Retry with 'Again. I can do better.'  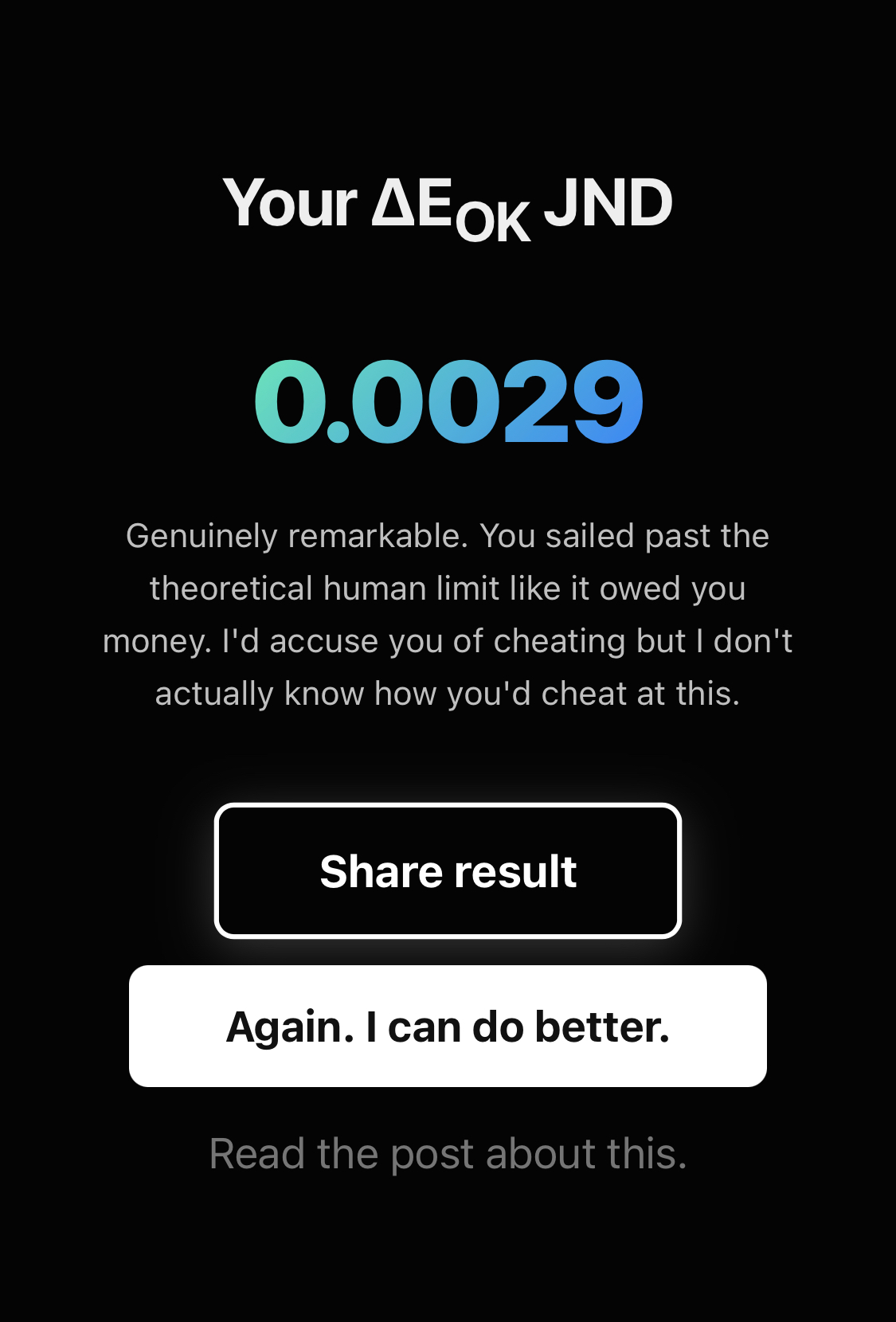coord(448,1026)
